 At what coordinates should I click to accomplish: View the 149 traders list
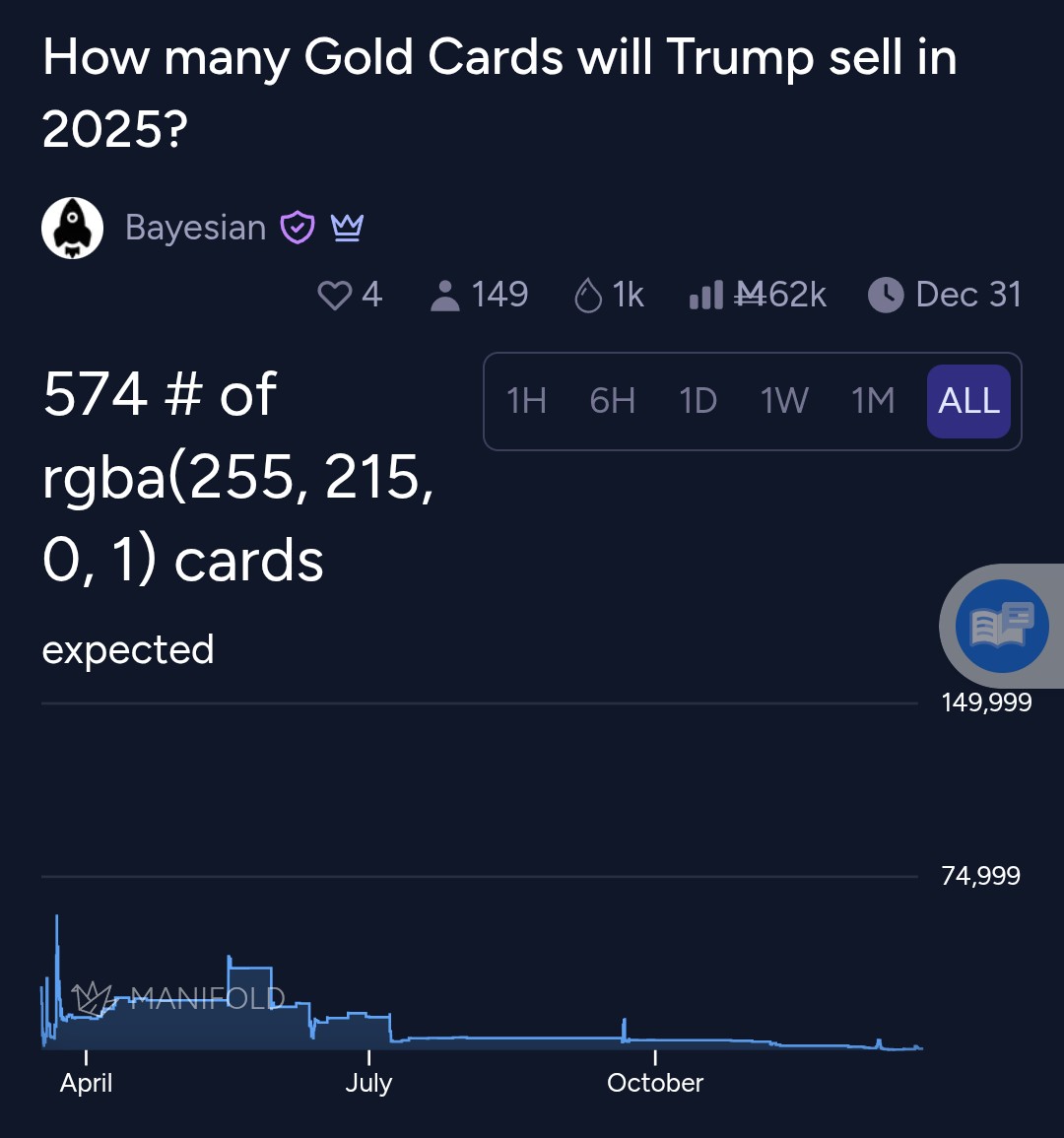click(x=480, y=295)
